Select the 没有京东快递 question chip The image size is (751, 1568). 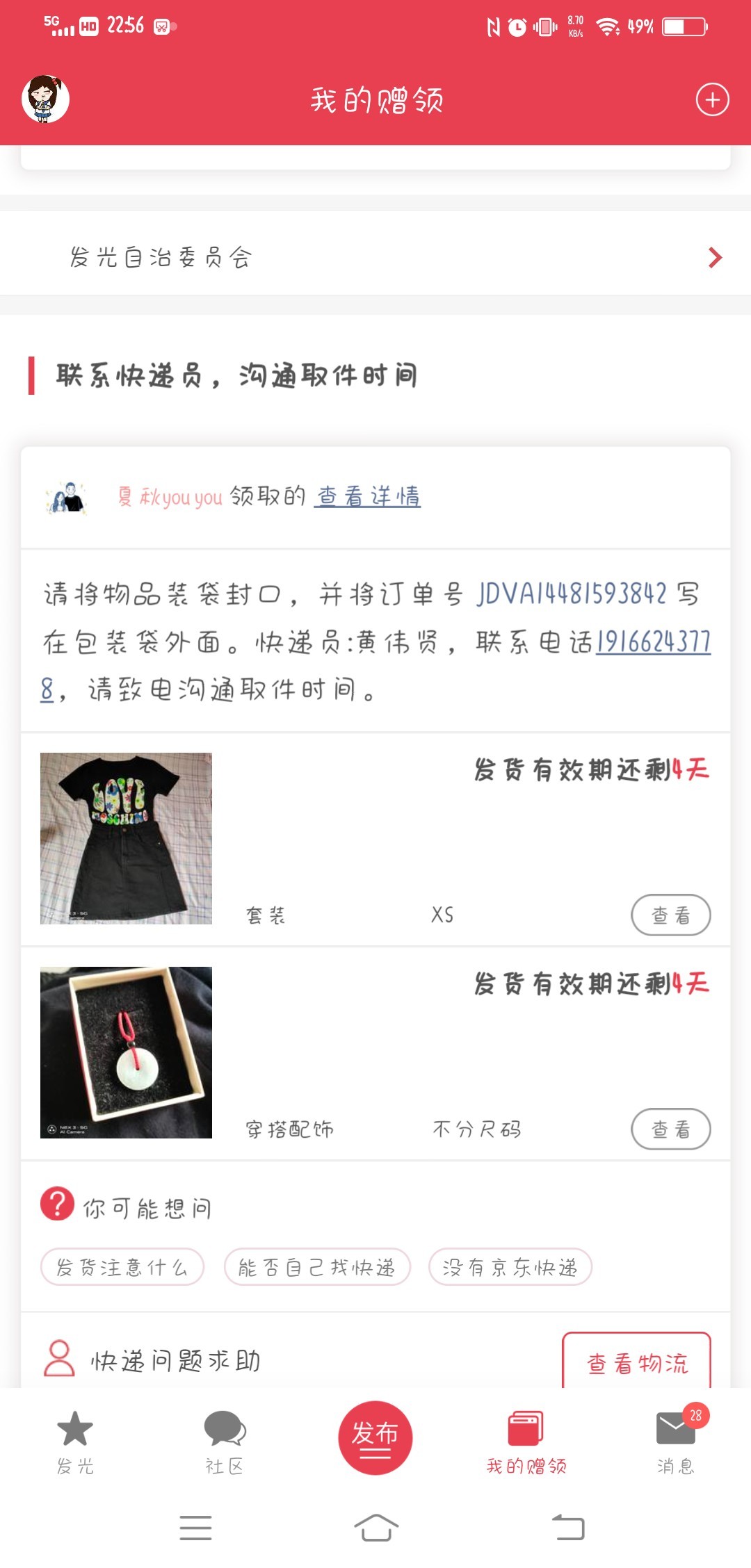(510, 1267)
